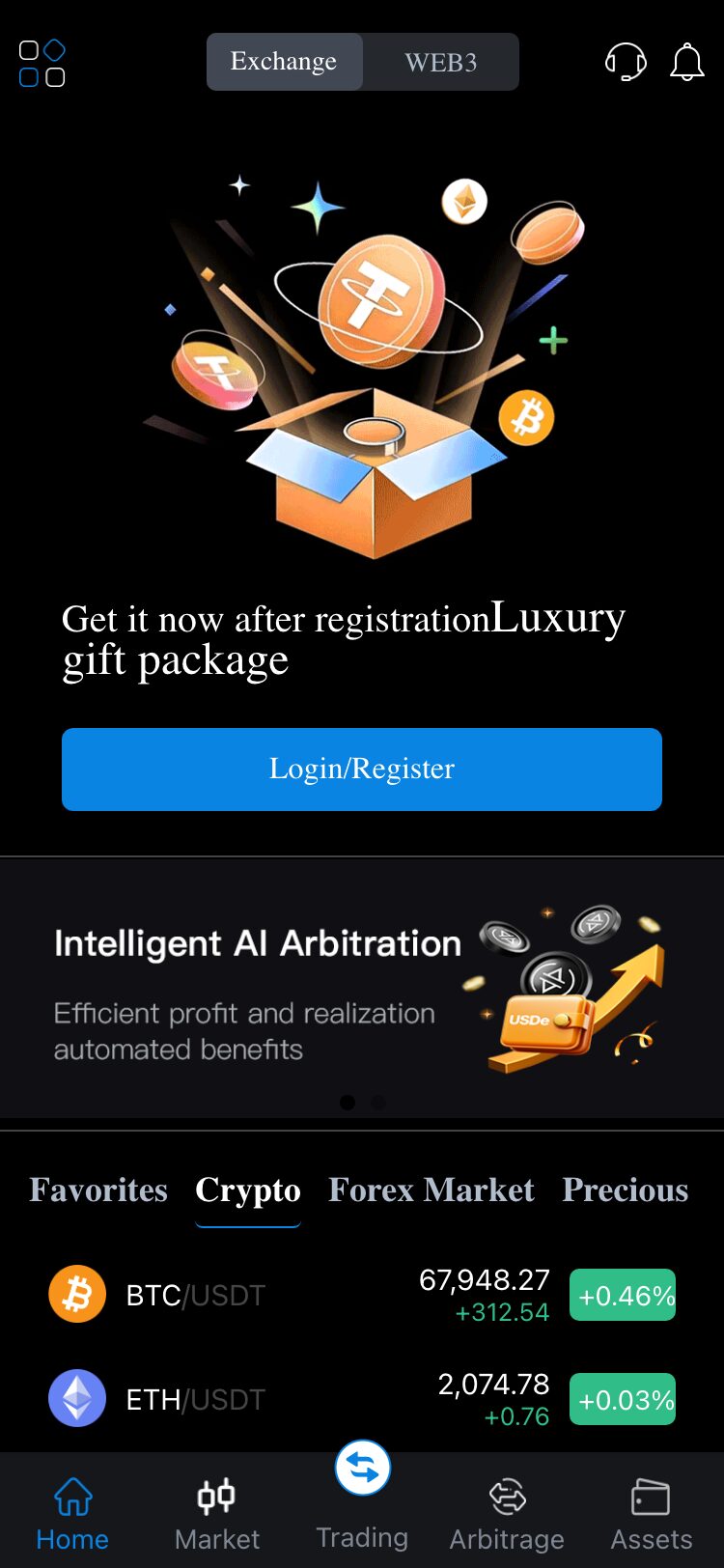Open the notifications bell
Image resolution: width=724 pixels, height=1568 pixels.
coord(686,63)
